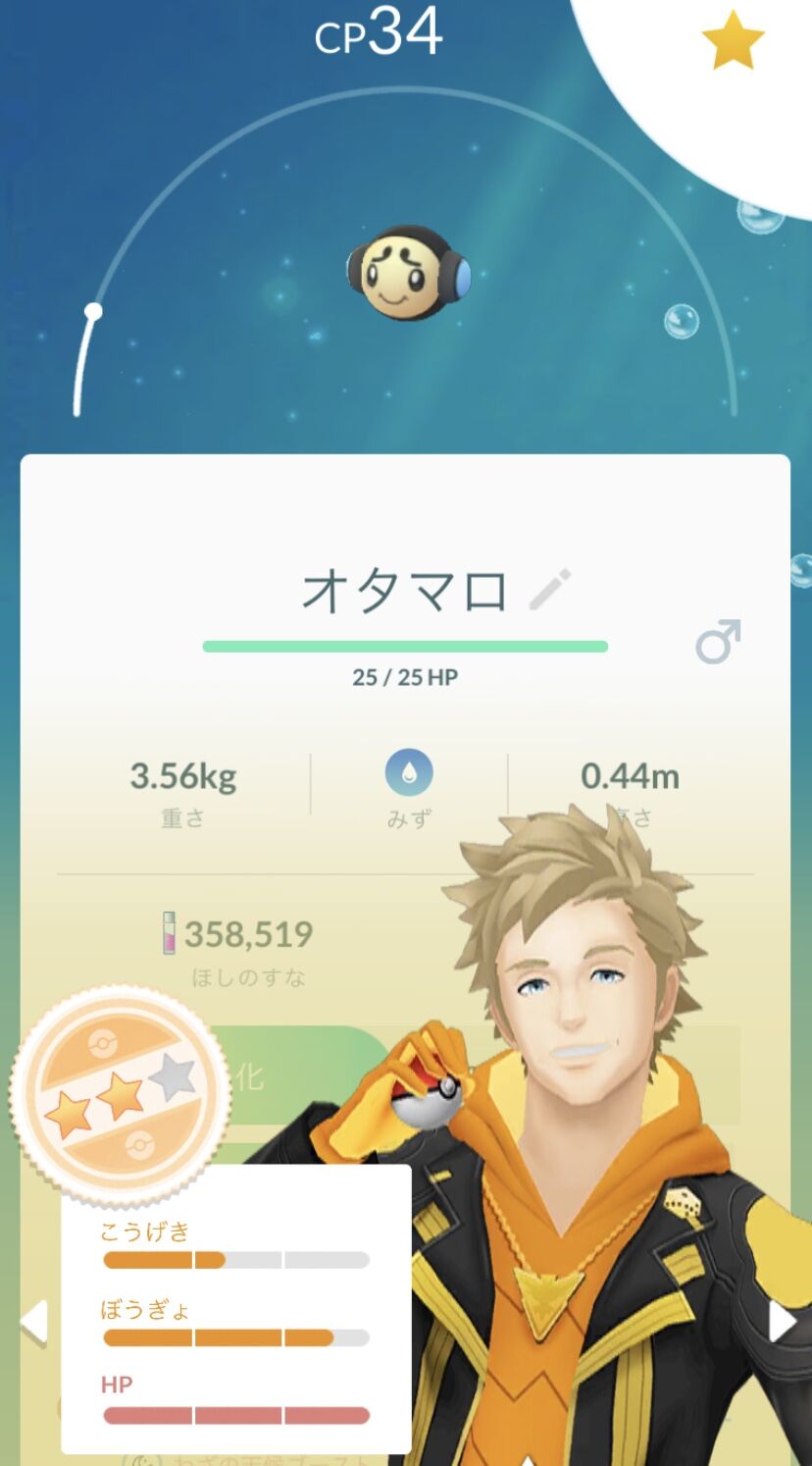Select the water type みず icon
Image resolution: width=812 pixels, height=1466 pixels.
[408, 771]
